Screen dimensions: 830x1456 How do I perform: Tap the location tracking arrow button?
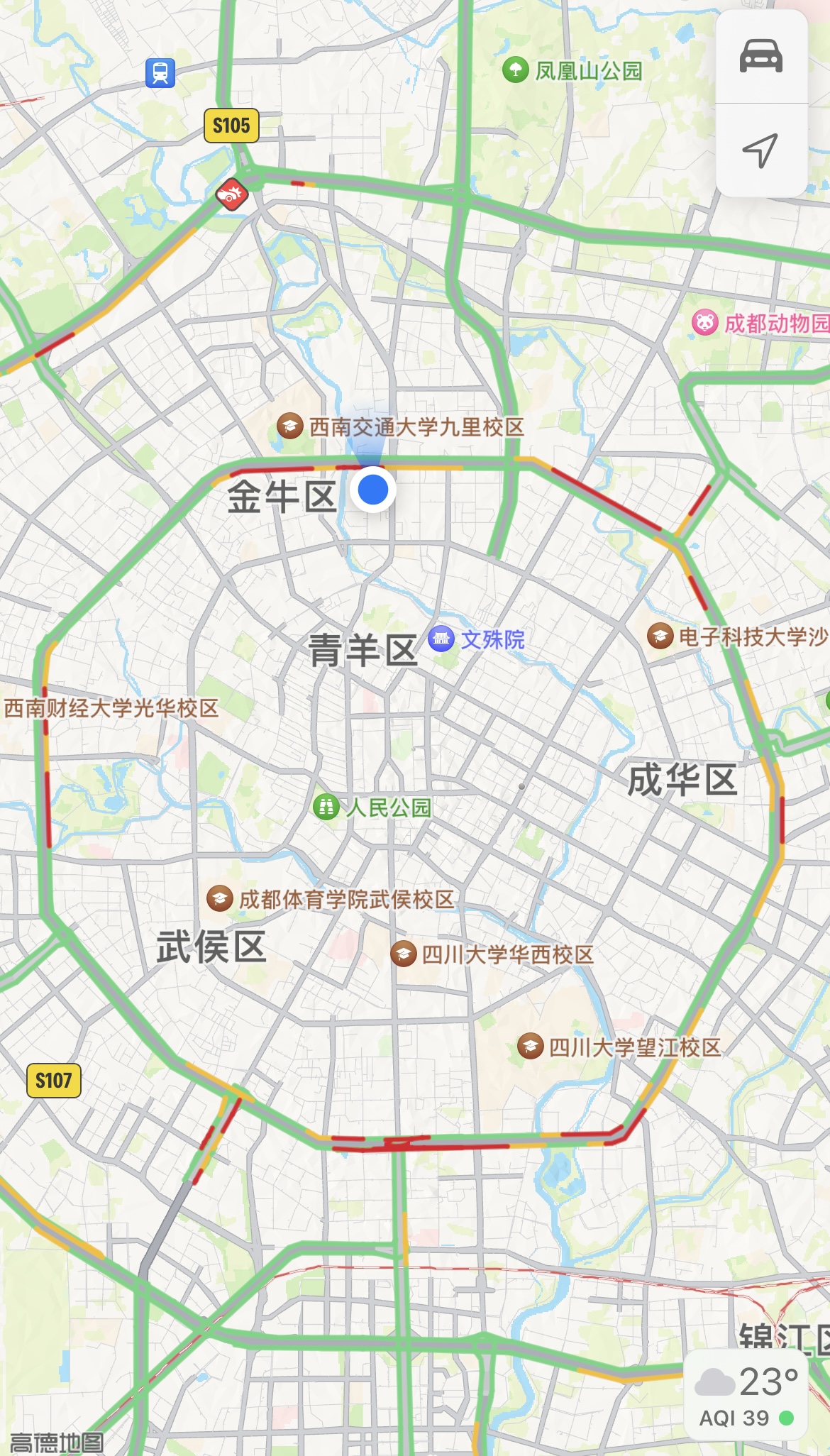pos(760,150)
